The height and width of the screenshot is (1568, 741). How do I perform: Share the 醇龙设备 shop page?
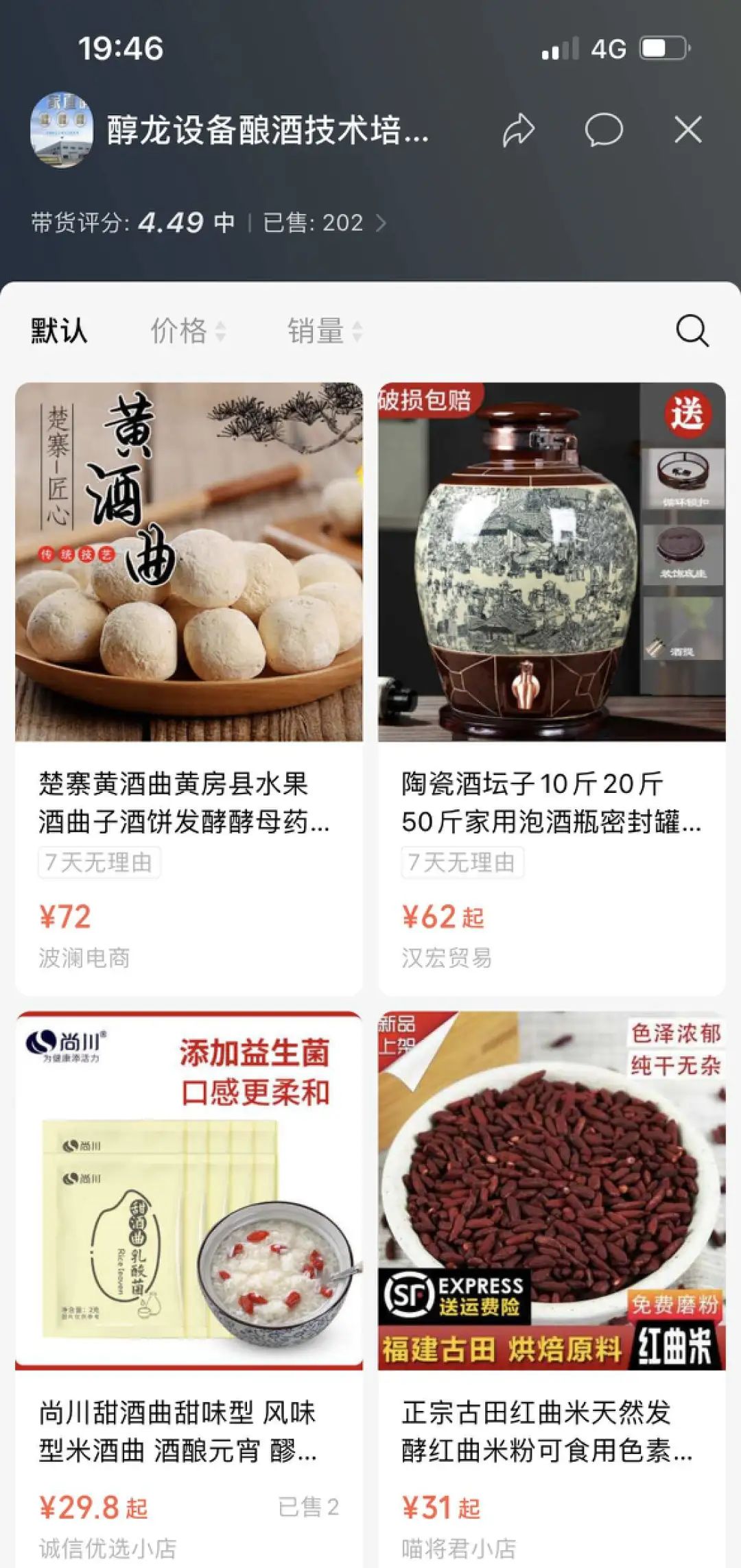tap(518, 130)
